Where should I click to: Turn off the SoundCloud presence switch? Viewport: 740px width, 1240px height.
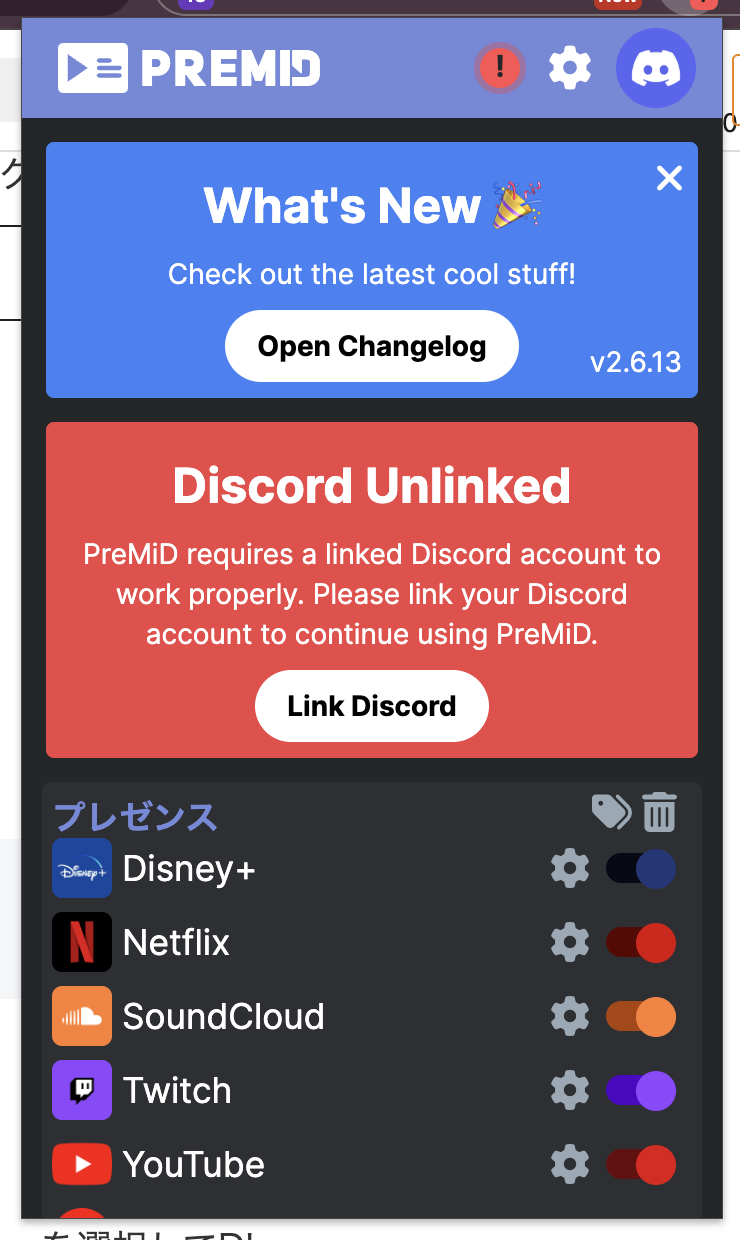click(641, 1017)
